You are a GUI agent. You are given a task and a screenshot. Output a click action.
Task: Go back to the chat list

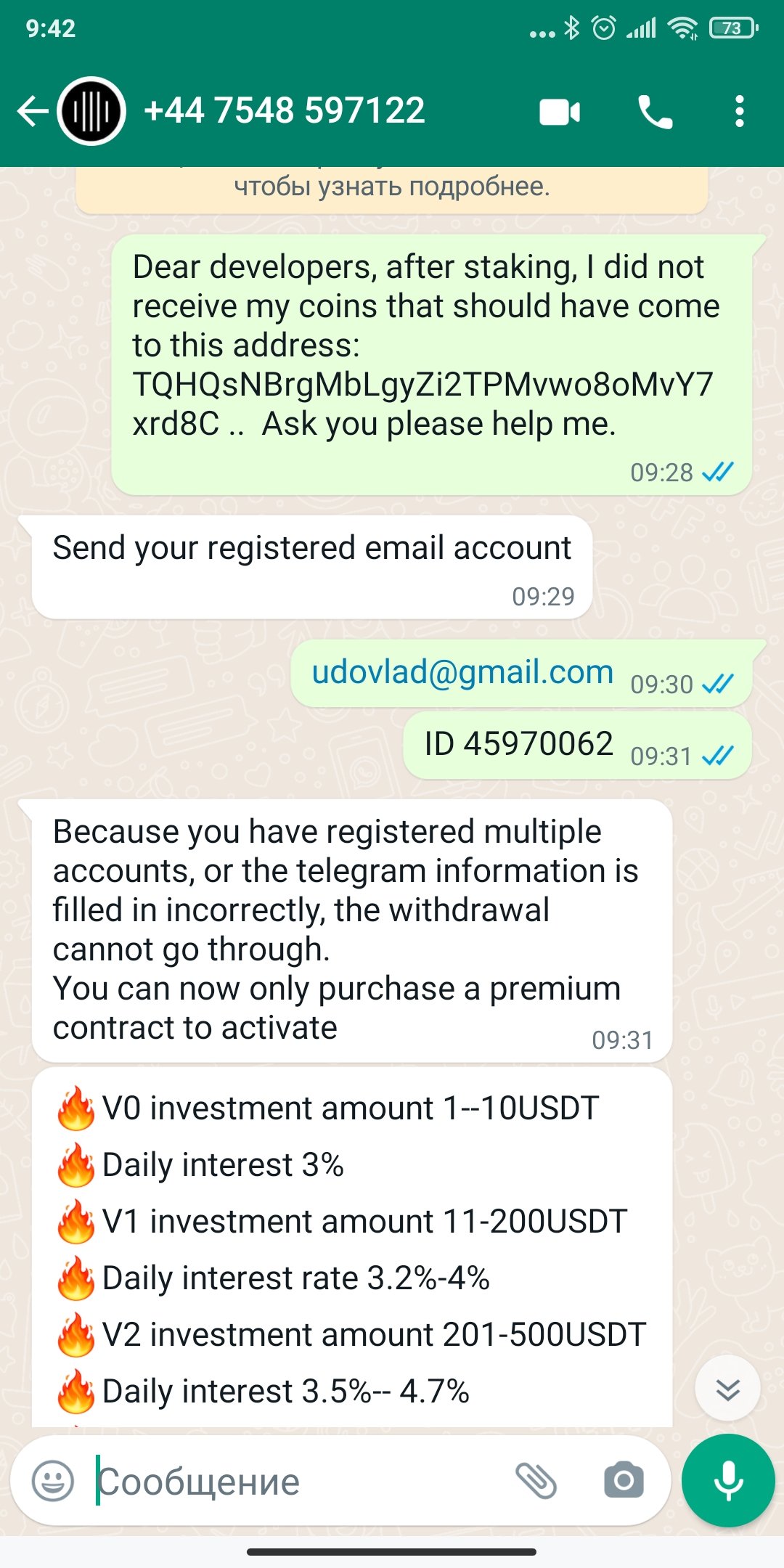coord(32,112)
